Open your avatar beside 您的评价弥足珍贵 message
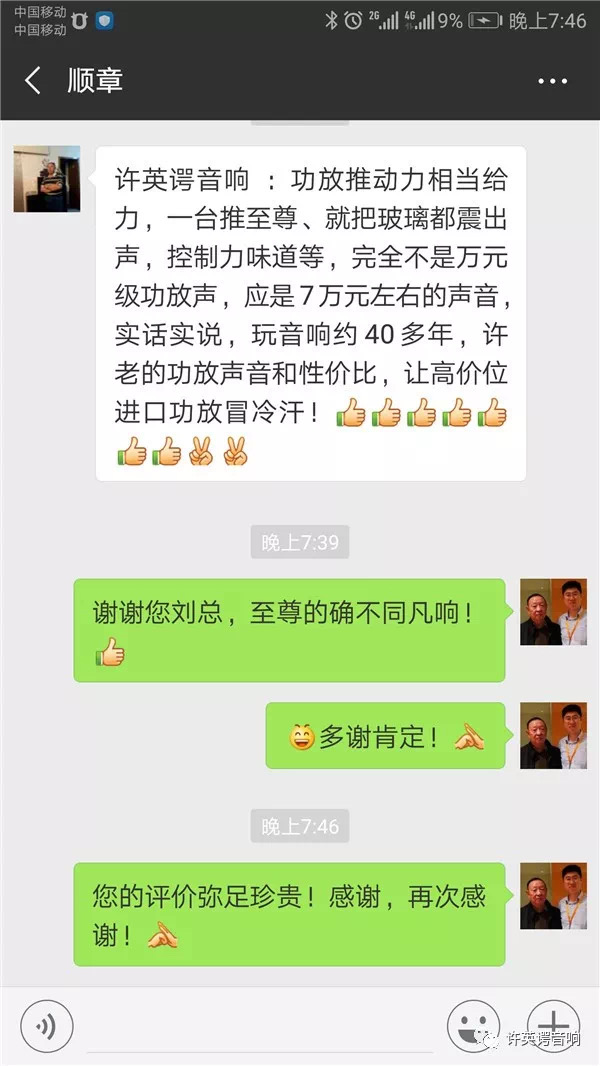 [553, 896]
